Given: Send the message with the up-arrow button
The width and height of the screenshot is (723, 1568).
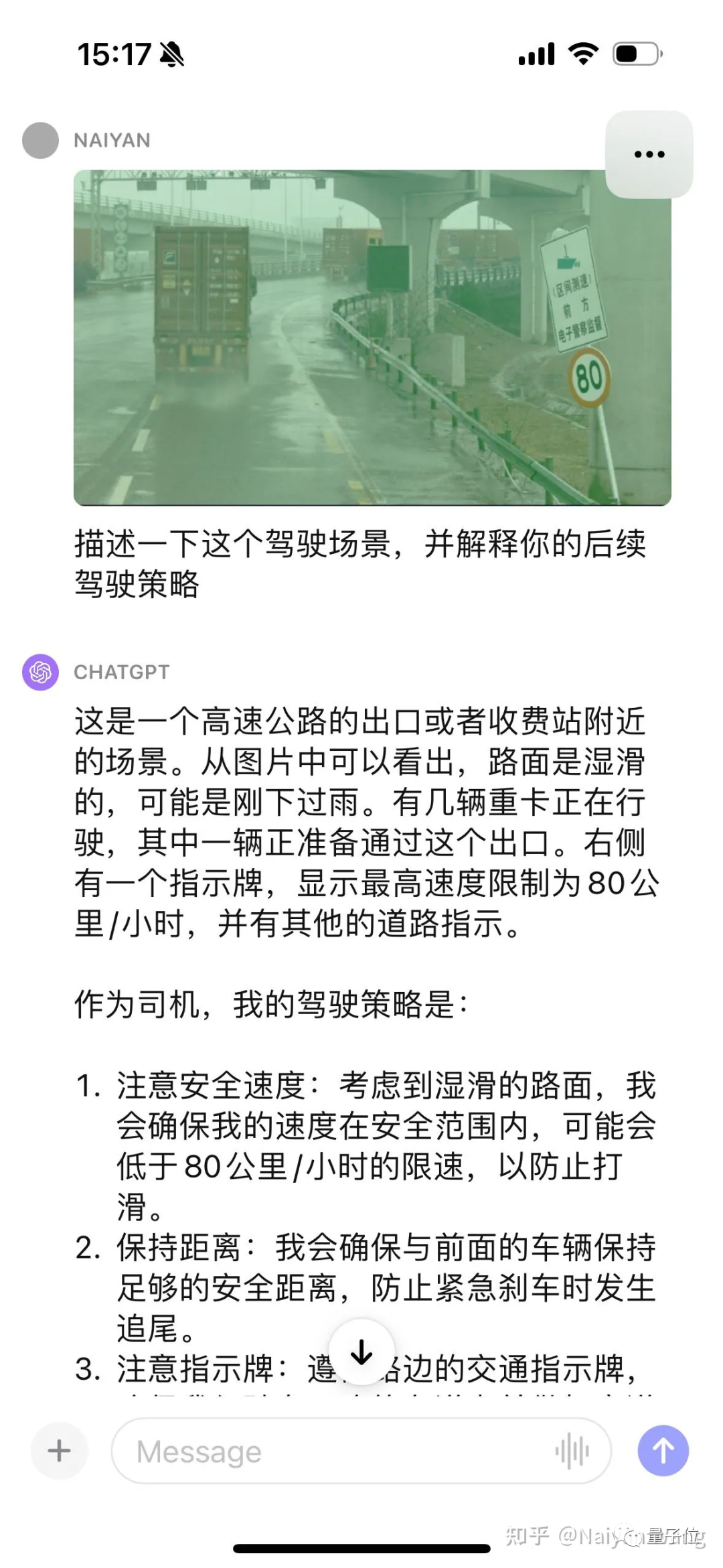Looking at the screenshot, I should click(x=663, y=1451).
